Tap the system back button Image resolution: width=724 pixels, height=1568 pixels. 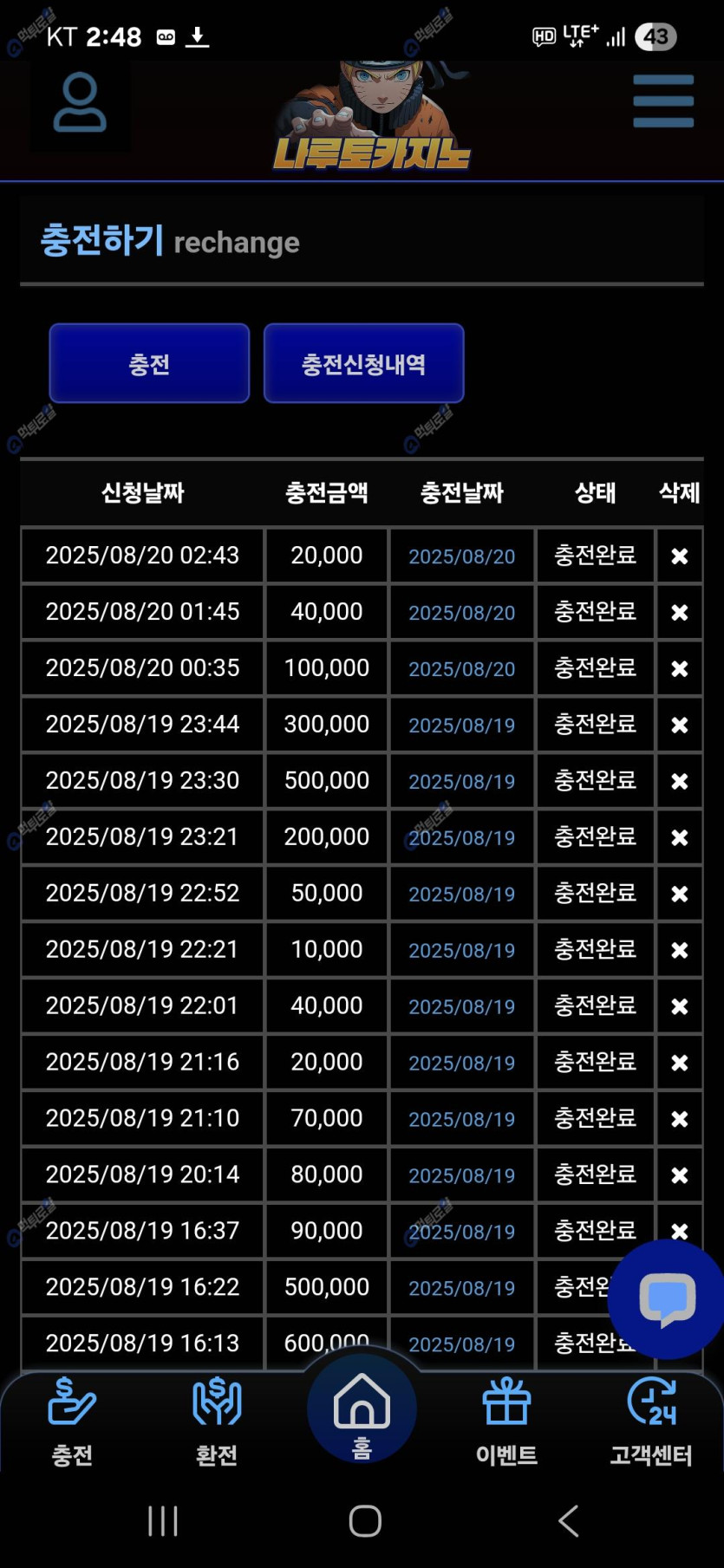point(569,1520)
